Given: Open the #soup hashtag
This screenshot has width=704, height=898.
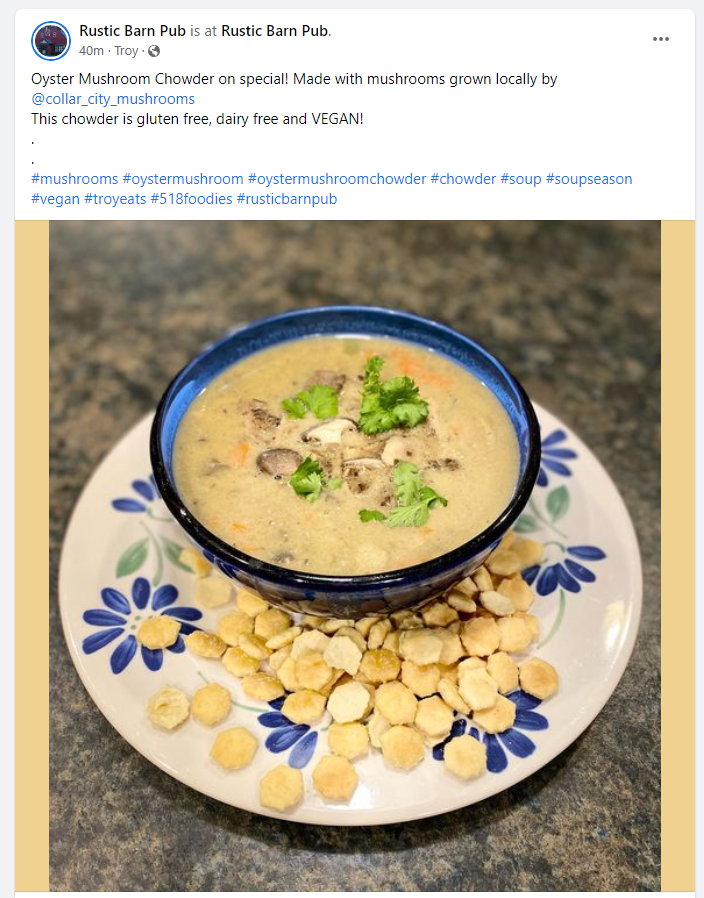Looking at the screenshot, I should (x=521, y=179).
